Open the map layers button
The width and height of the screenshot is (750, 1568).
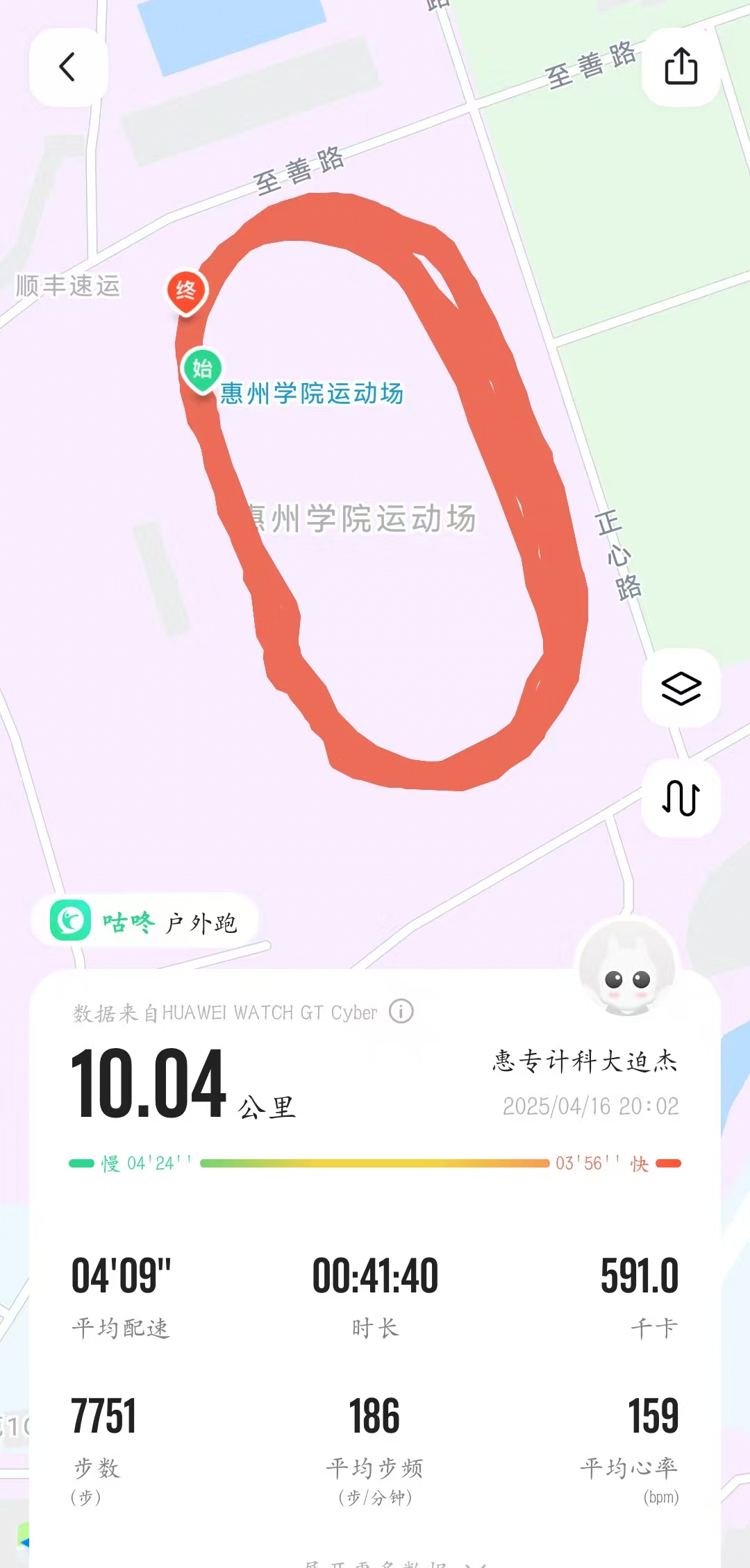(x=681, y=689)
